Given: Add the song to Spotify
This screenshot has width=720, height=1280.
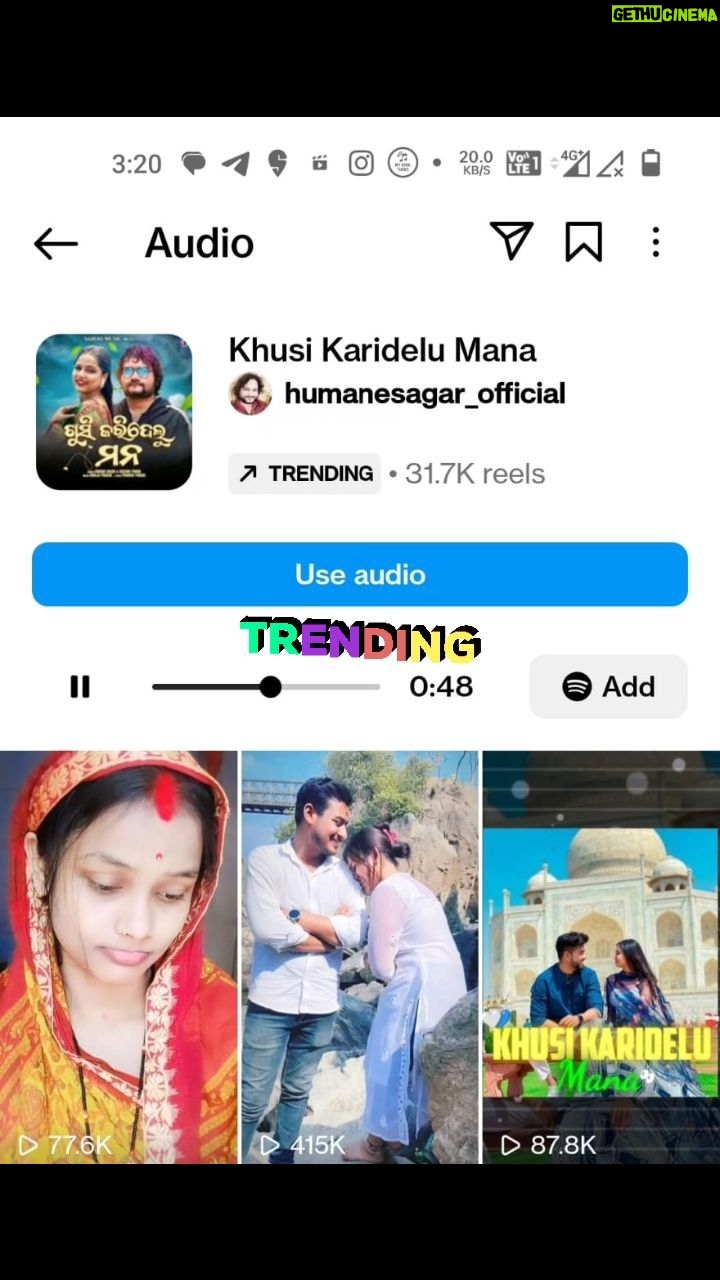Looking at the screenshot, I should coord(608,687).
